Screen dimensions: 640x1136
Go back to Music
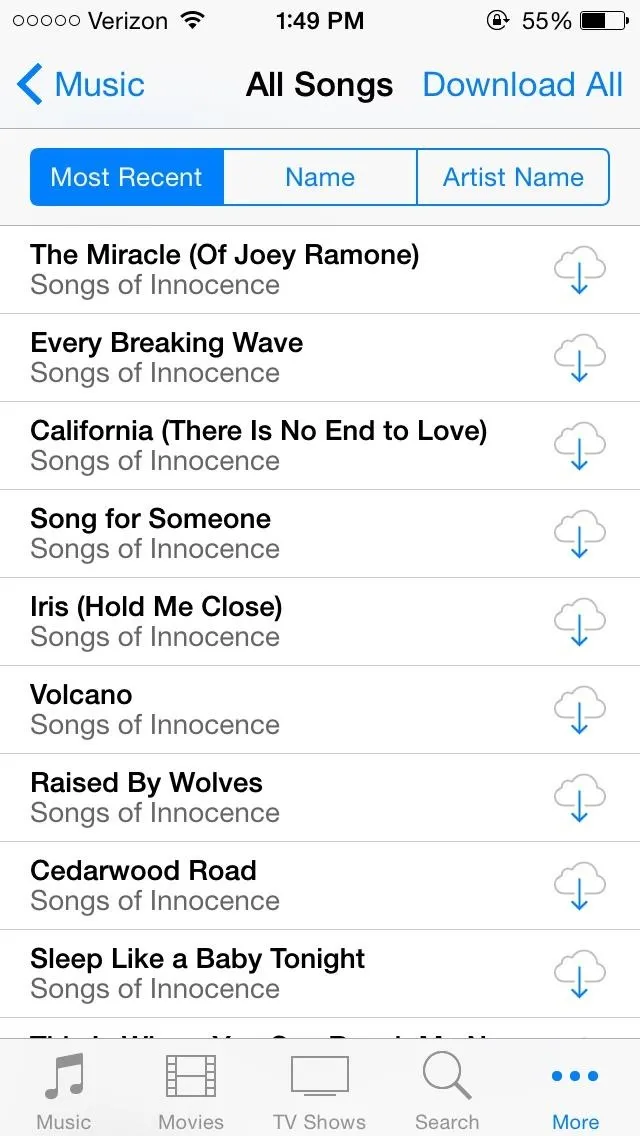[80, 84]
